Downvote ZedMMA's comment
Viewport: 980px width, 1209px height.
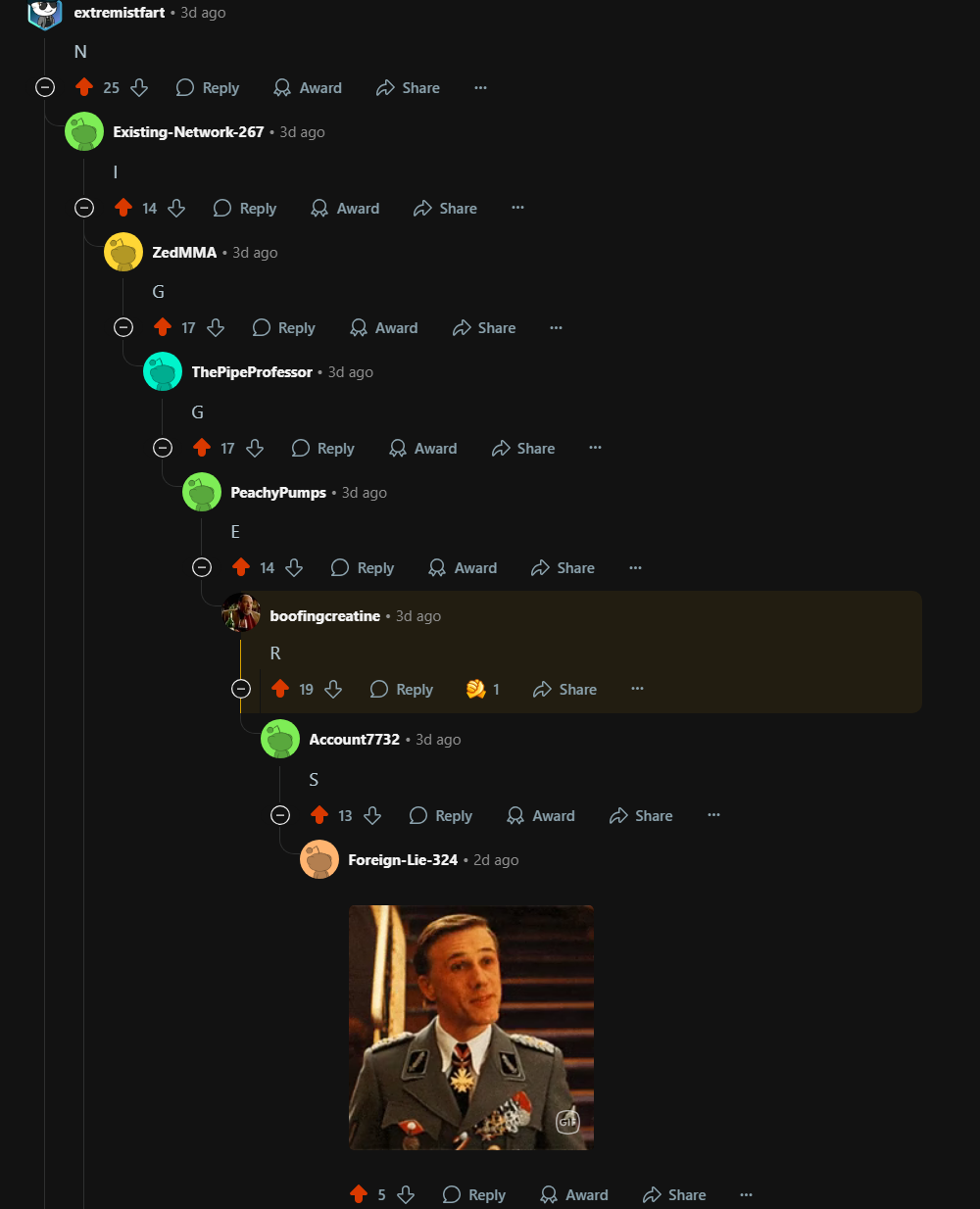click(216, 328)
